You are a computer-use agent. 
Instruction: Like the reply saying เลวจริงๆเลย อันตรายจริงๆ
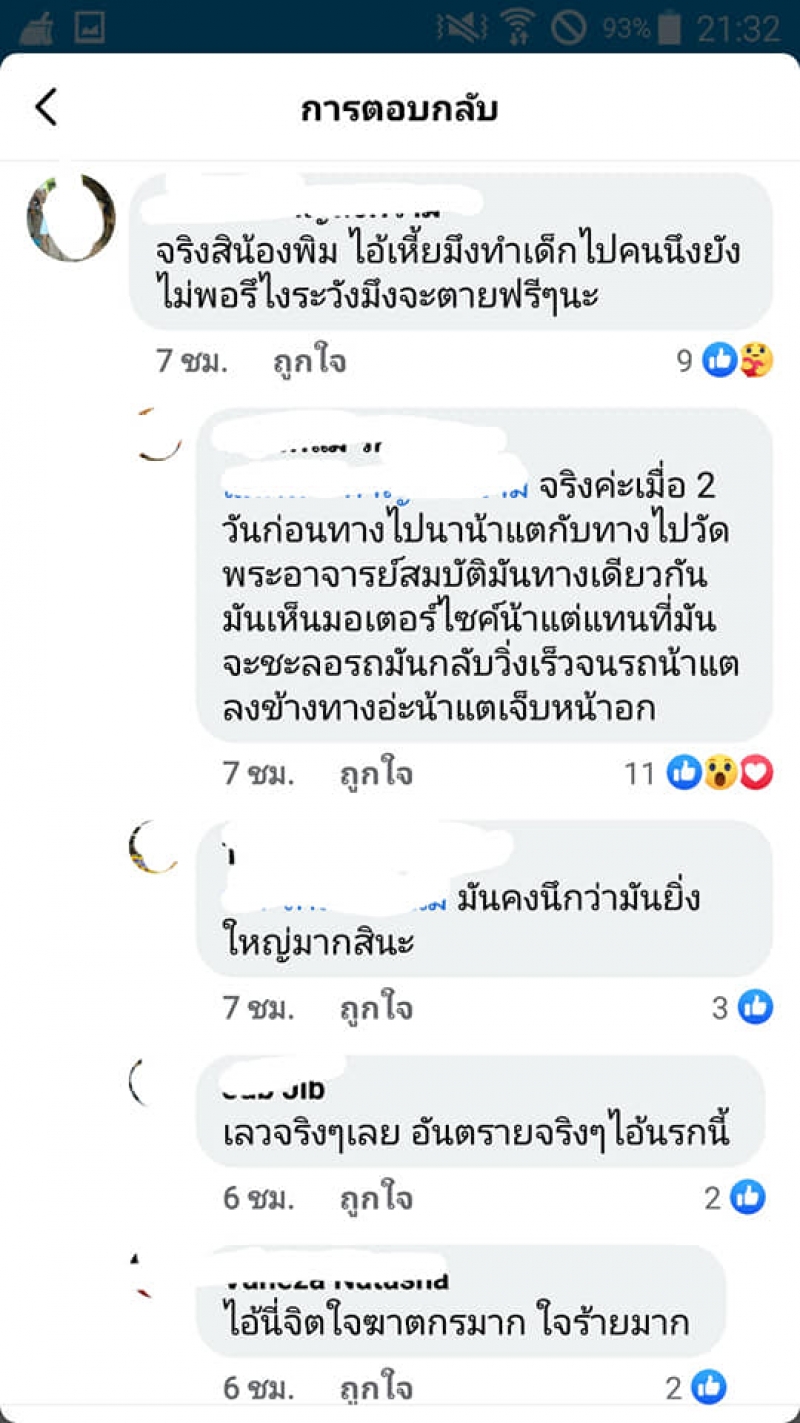pyautogui.click(x=376, y=1198)
